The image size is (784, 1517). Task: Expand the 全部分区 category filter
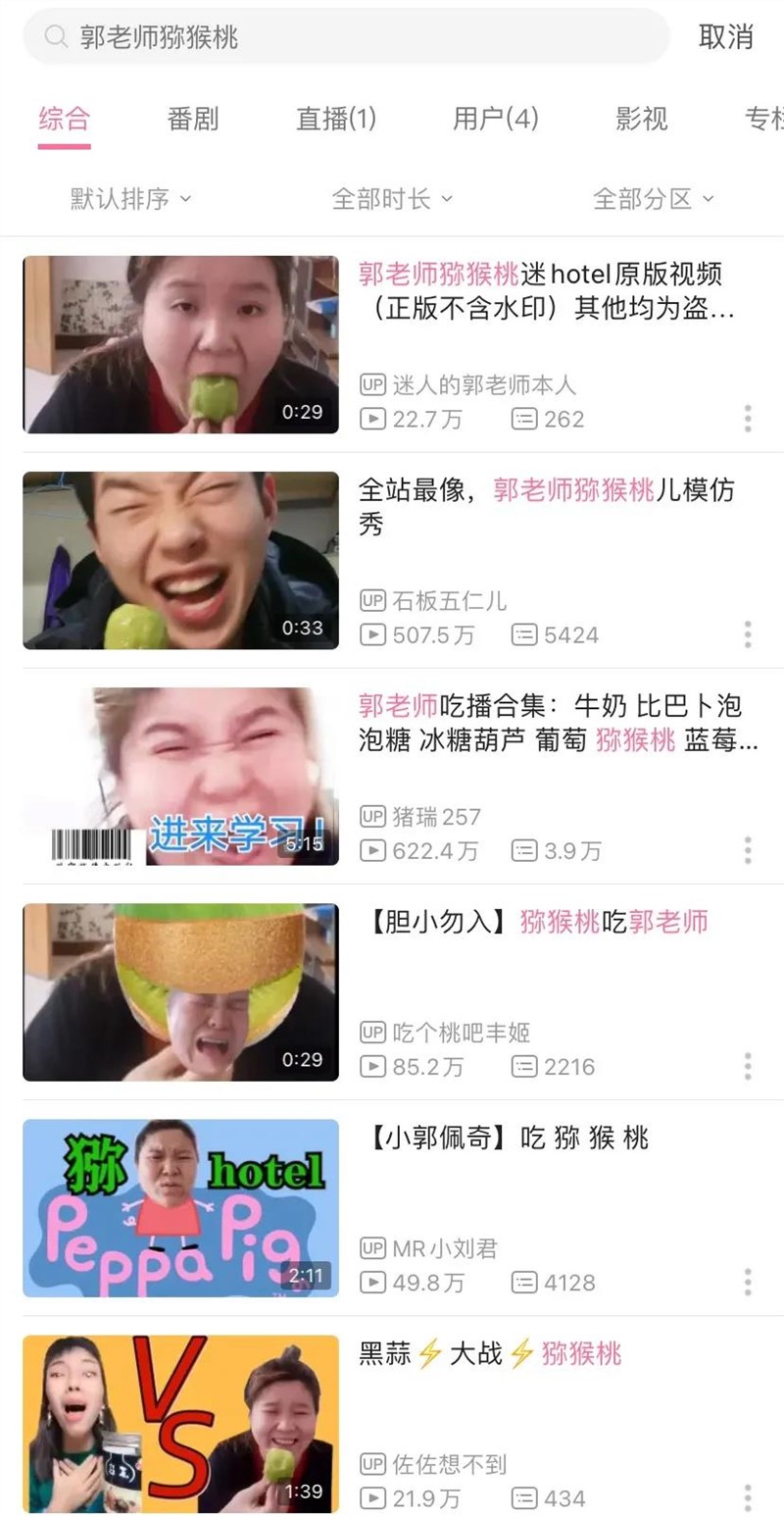click(652, 197)
